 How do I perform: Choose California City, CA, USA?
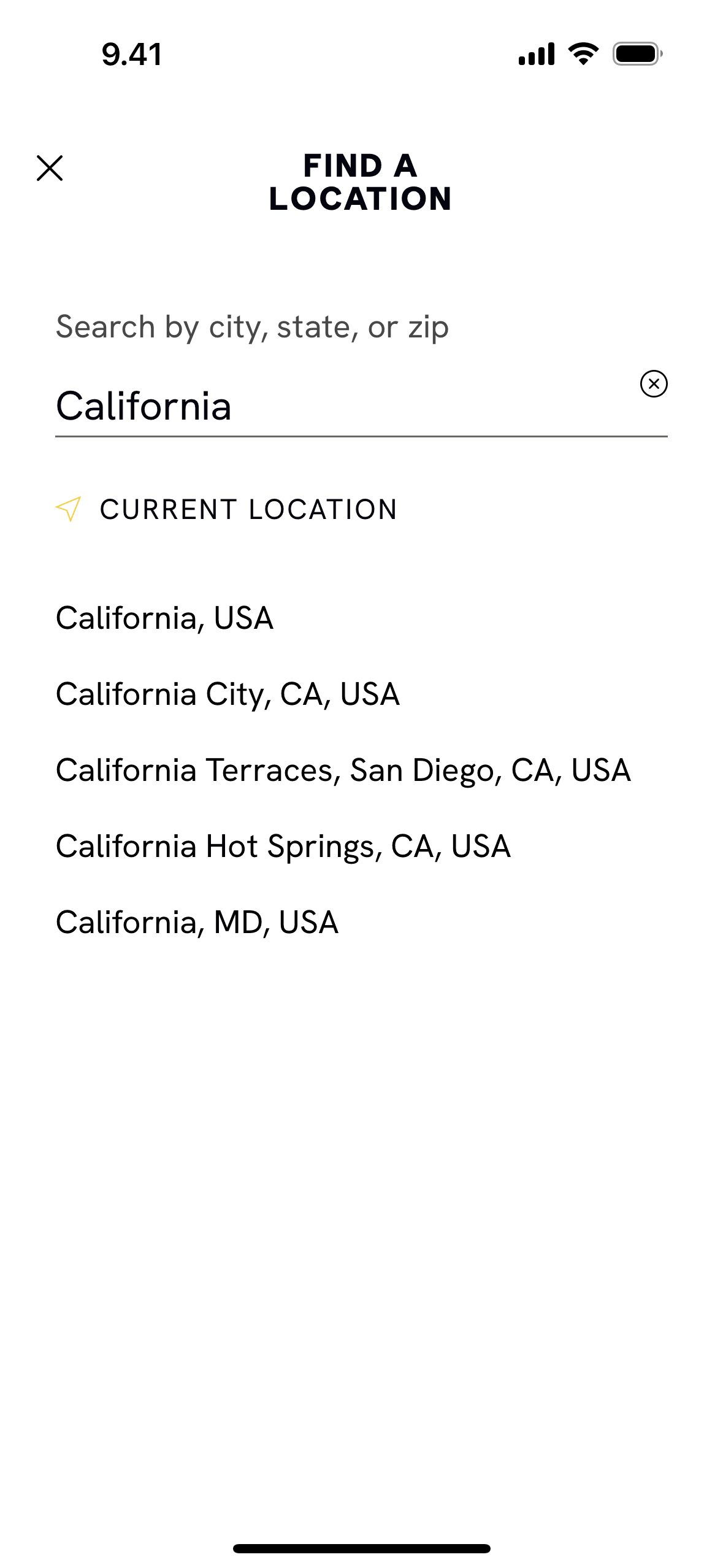pyautogui.click(x=228, y=694)
